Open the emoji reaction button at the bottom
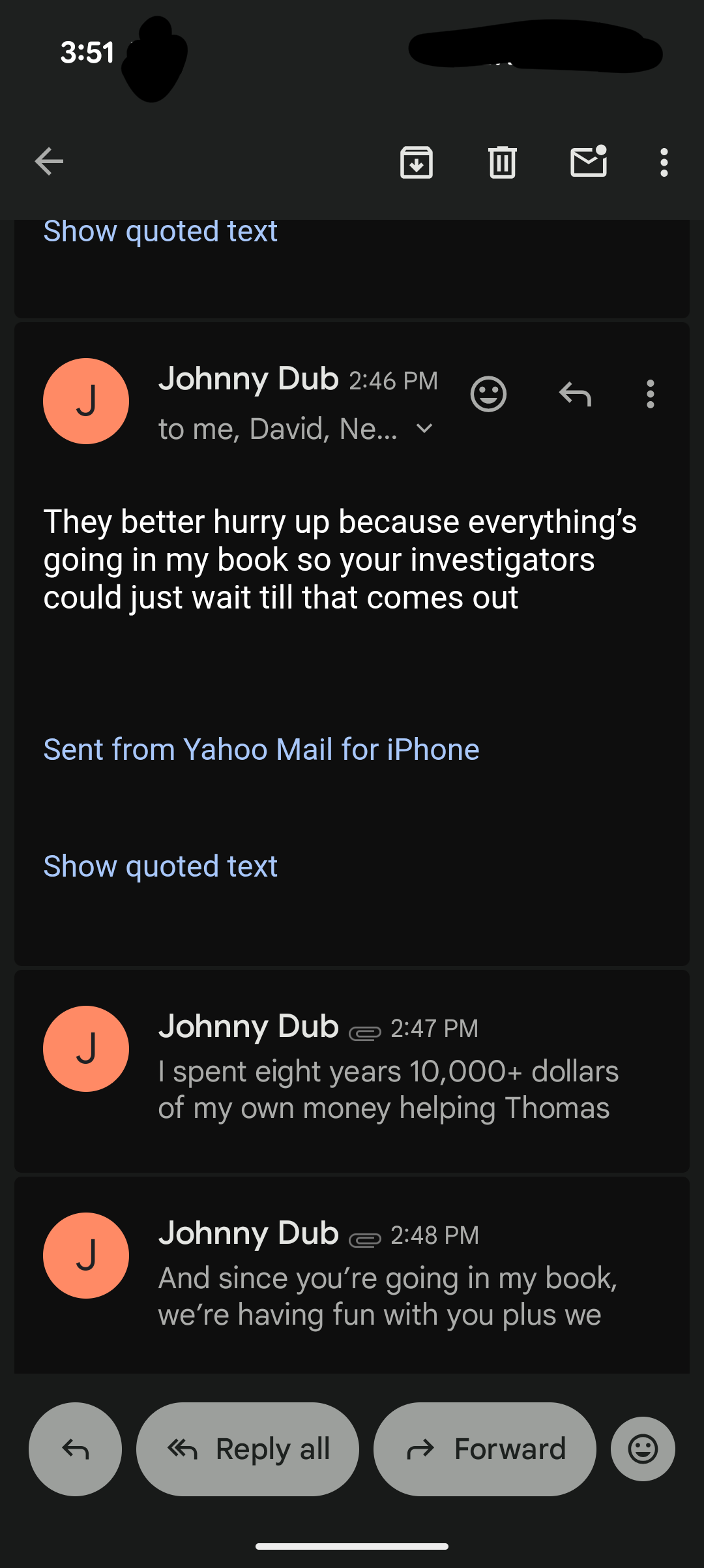 (643, 1449)
